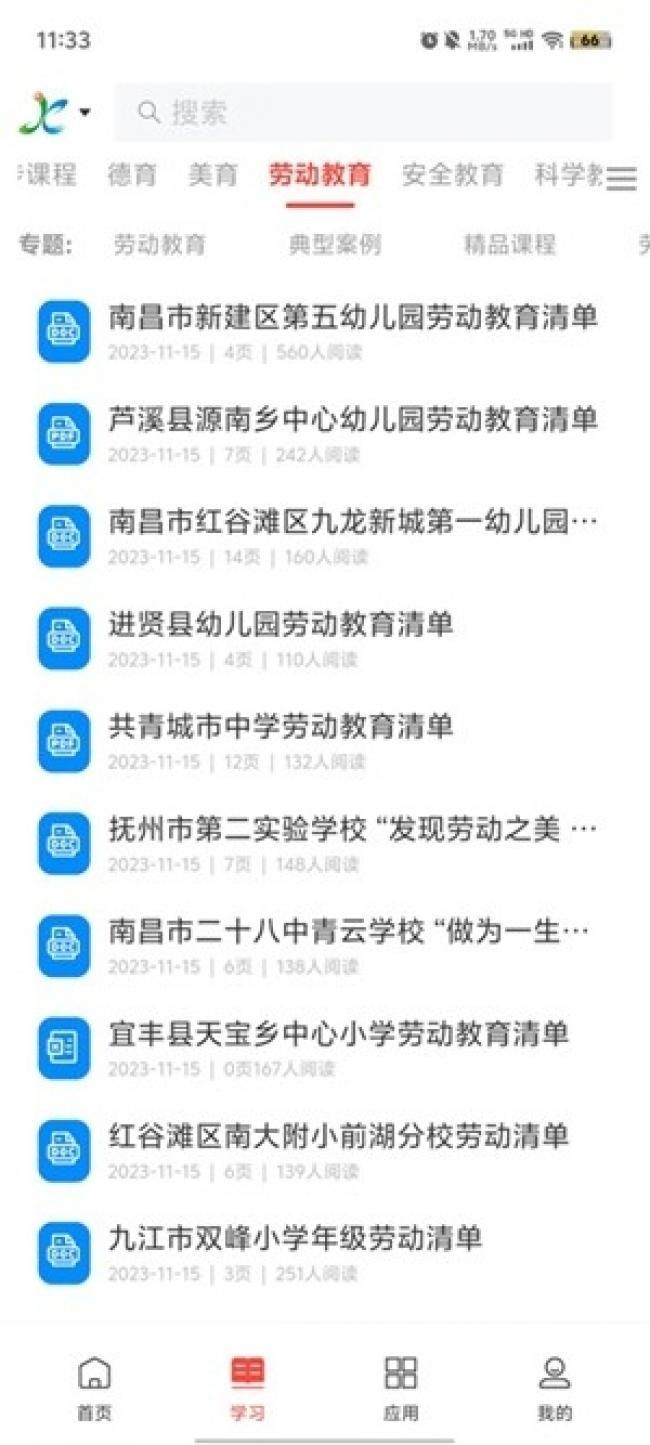
Task: Select the 精品课程 topic chip
Action: (510, 245)
